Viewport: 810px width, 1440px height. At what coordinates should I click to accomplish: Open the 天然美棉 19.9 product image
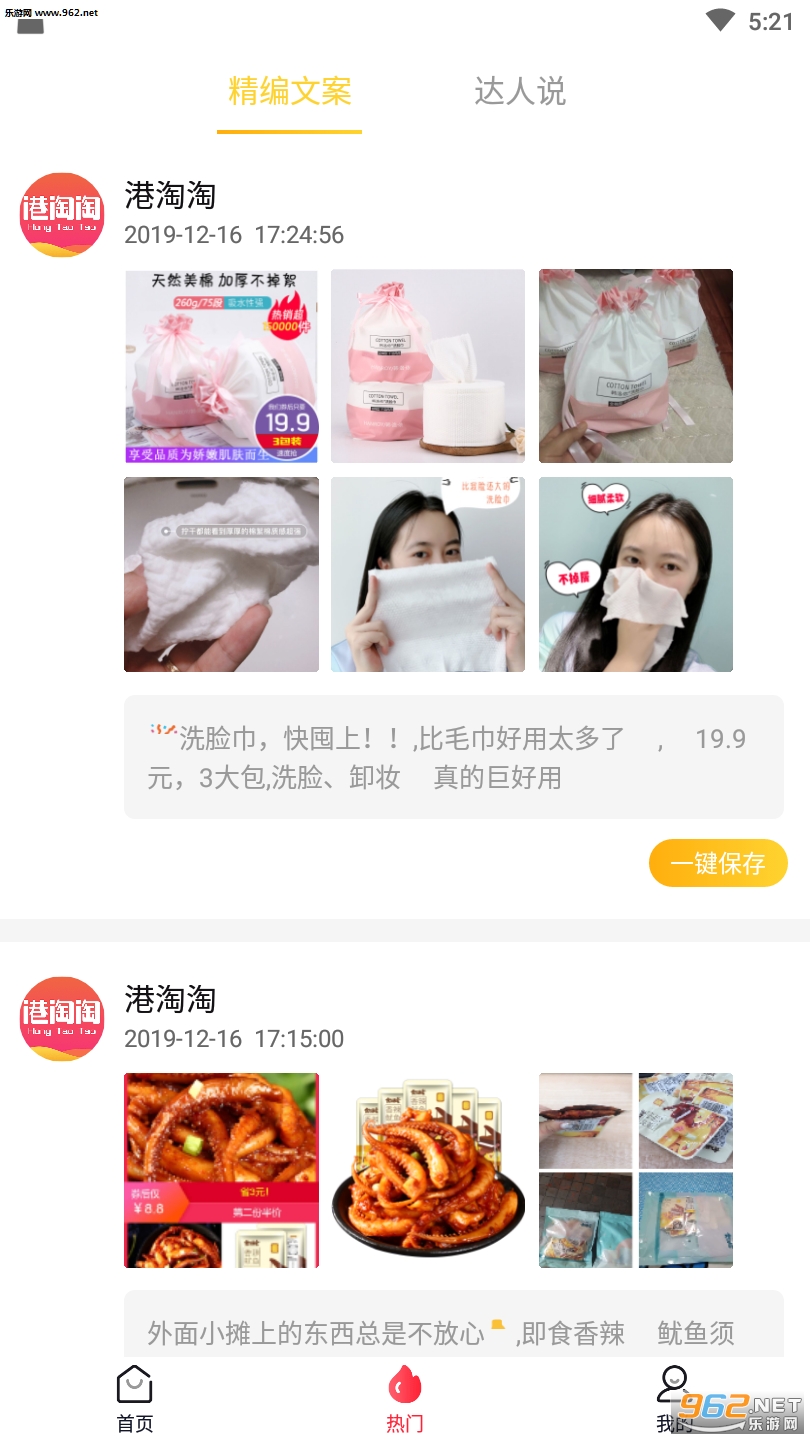221,366
